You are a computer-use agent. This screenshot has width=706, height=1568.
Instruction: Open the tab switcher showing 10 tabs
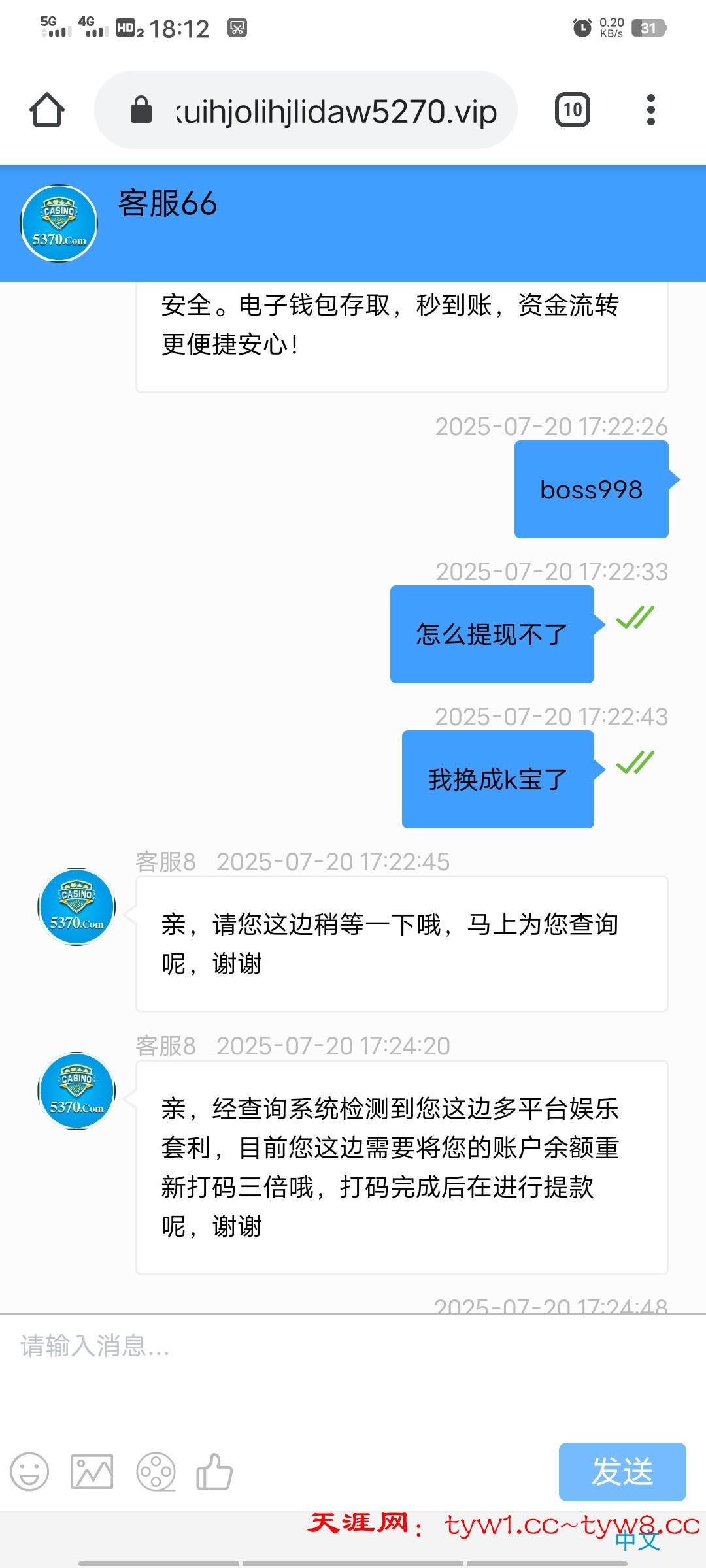[573, 110]
